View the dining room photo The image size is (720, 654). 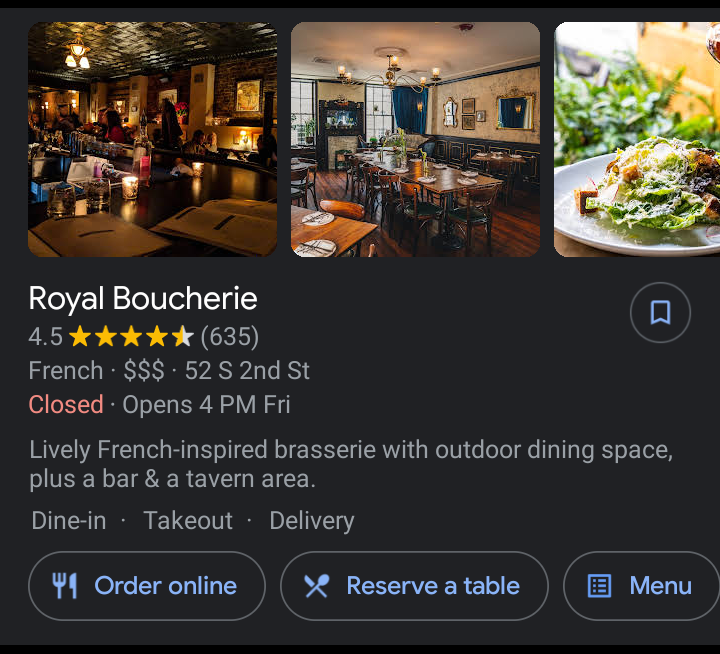(x=415, y=139)
